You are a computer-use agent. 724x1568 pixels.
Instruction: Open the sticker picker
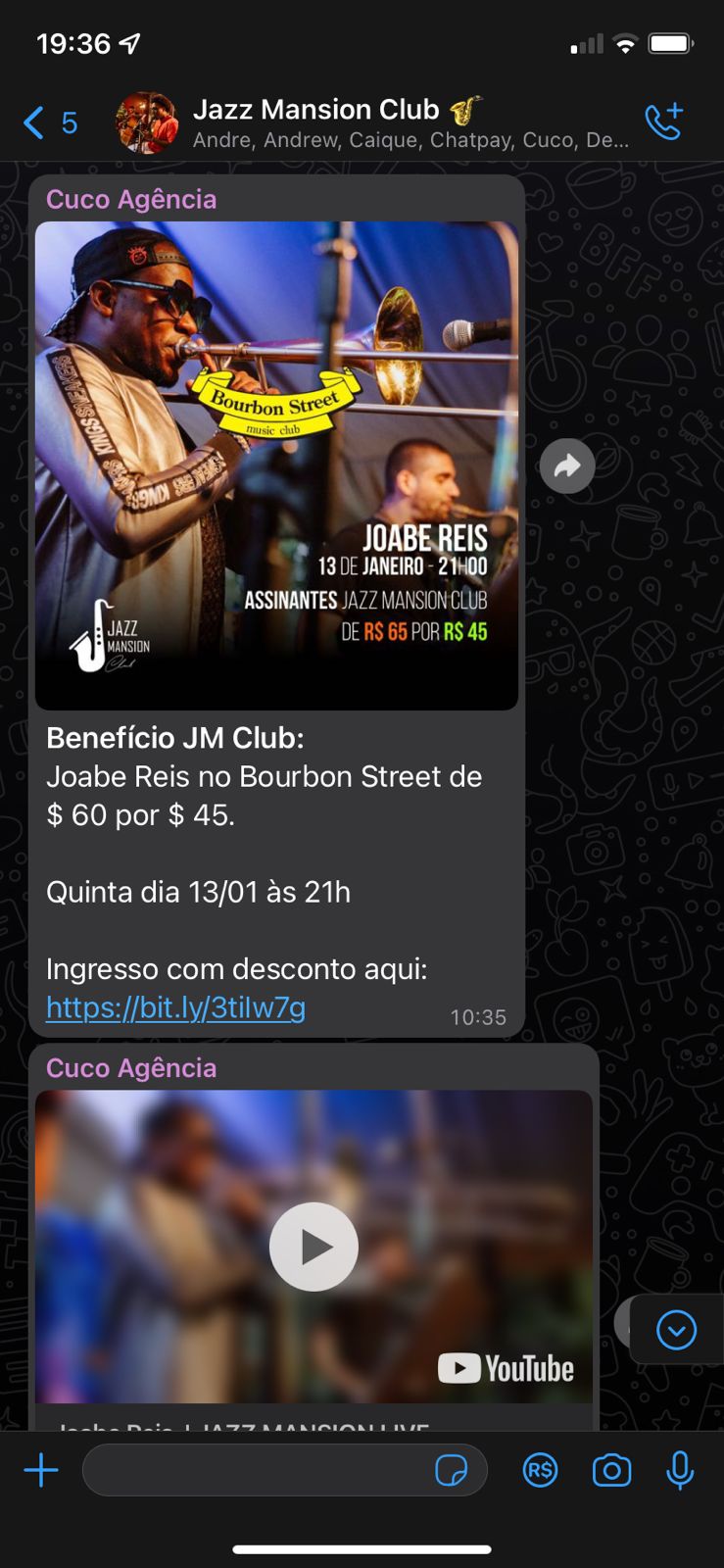[451, 1470]
